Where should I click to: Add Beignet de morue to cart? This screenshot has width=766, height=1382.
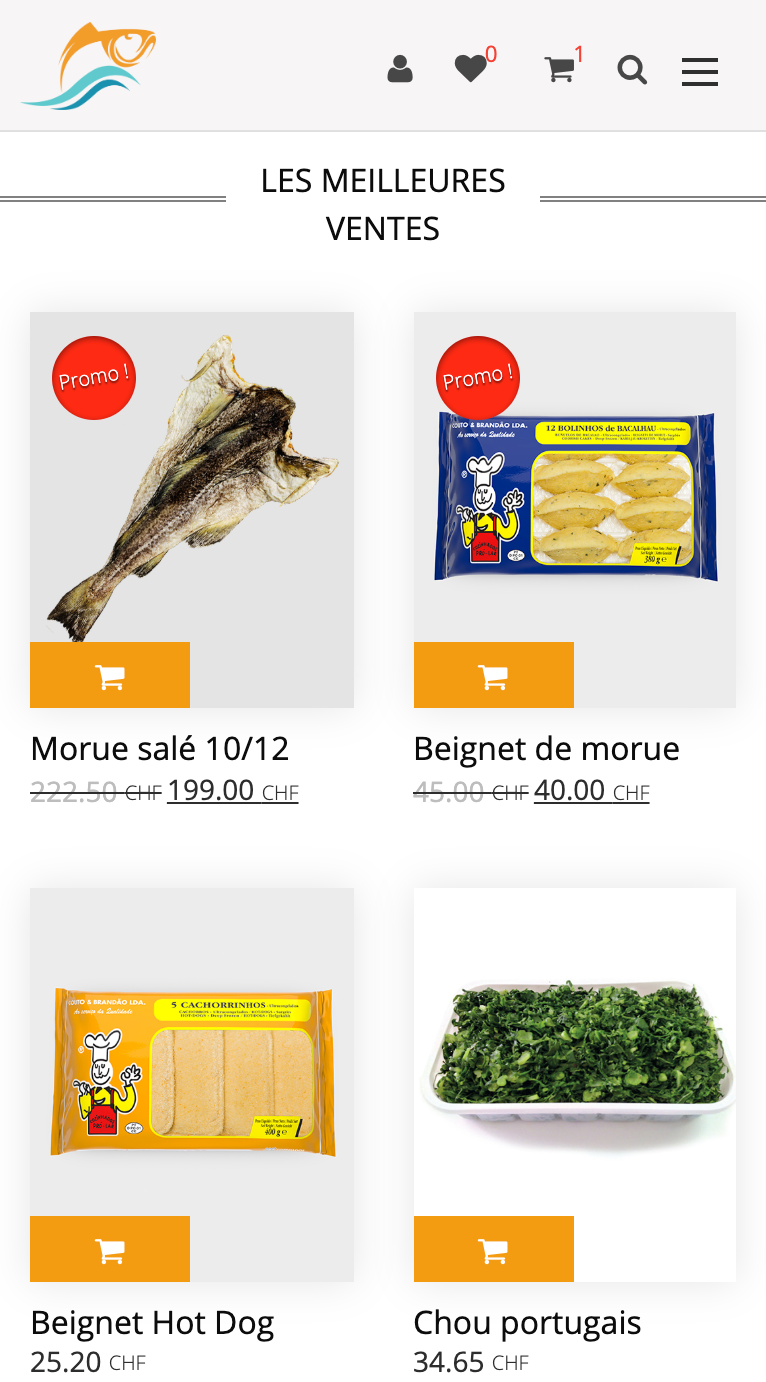point(494,676)
